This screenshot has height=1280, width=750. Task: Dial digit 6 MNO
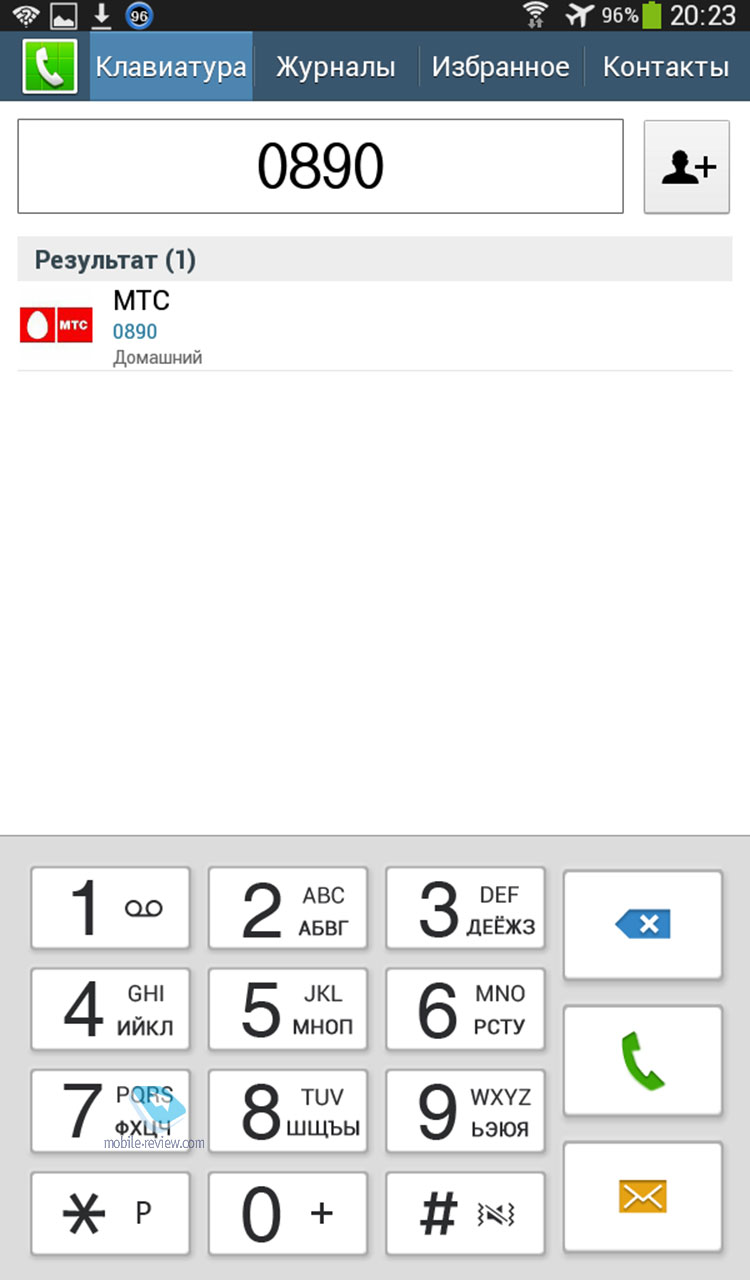pyautogui.click(x=466, y=1009)
